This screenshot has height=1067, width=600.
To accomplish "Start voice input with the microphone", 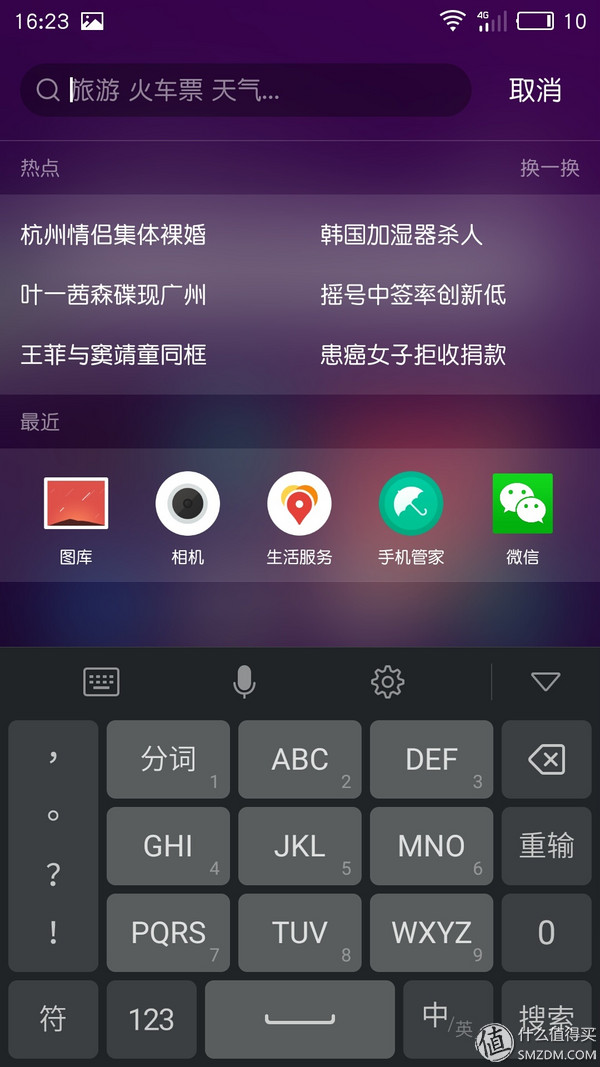I will tap(244, 682).
